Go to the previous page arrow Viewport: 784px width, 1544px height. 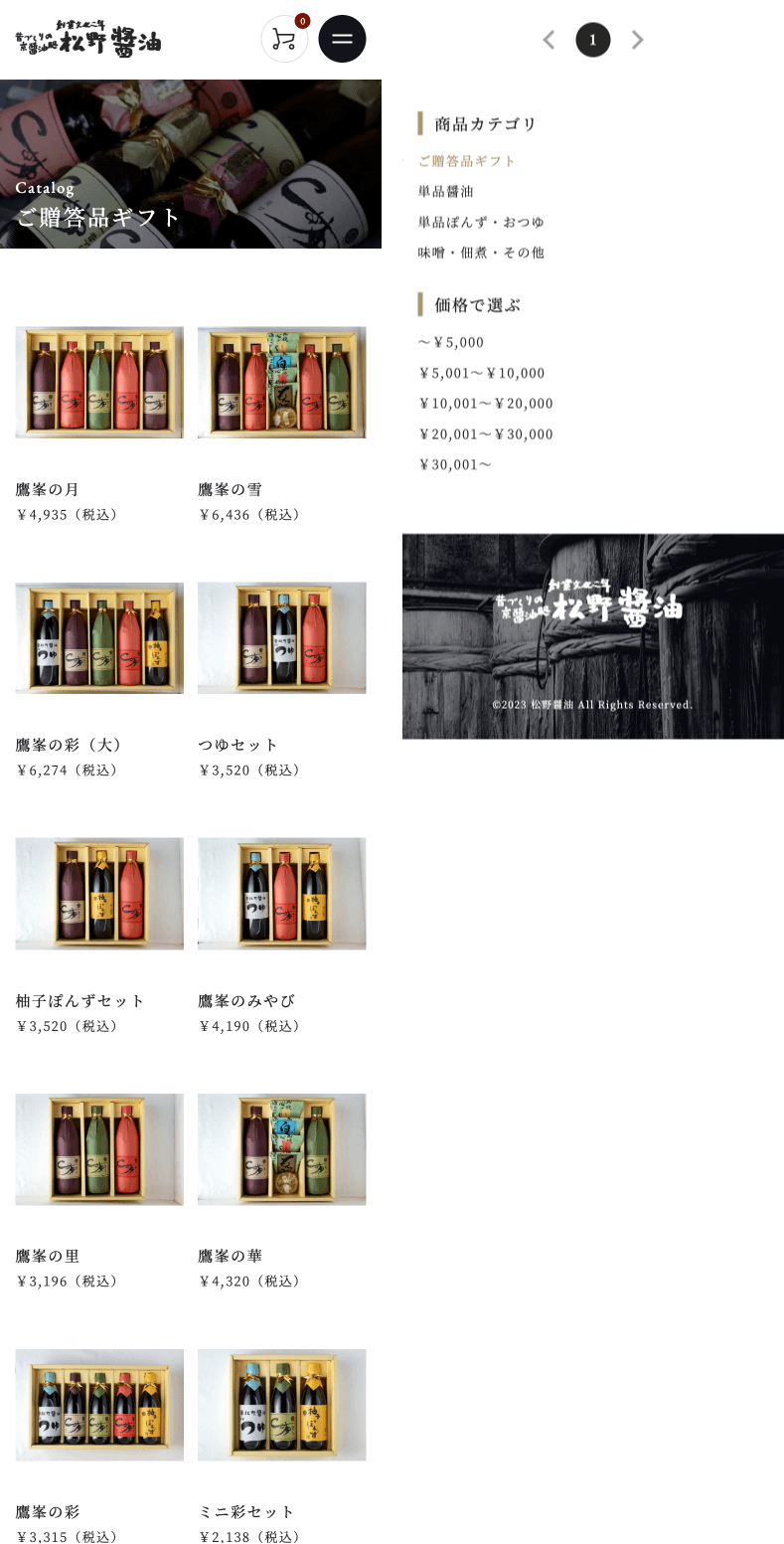(x=549, y=40)
